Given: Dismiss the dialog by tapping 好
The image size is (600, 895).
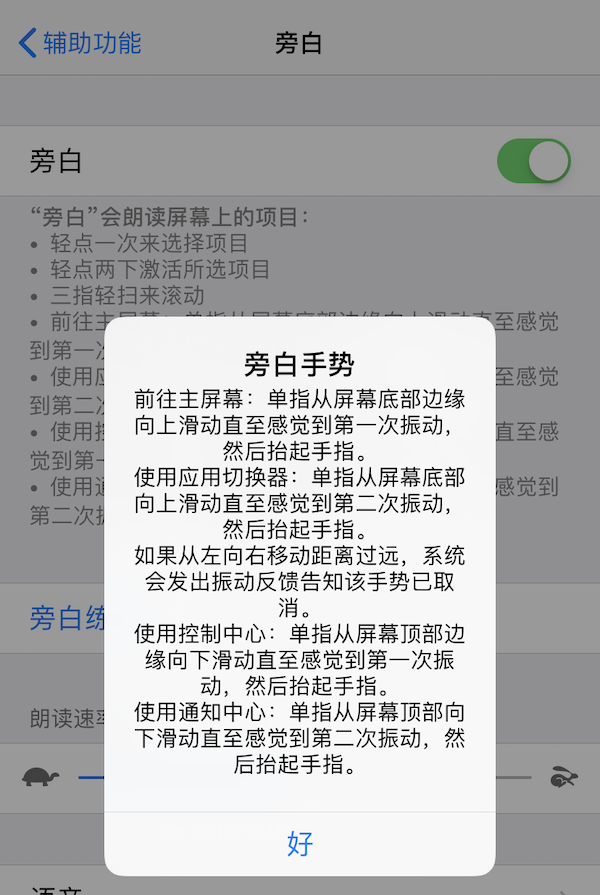Looking at the screenshot, I should [300, 843].
